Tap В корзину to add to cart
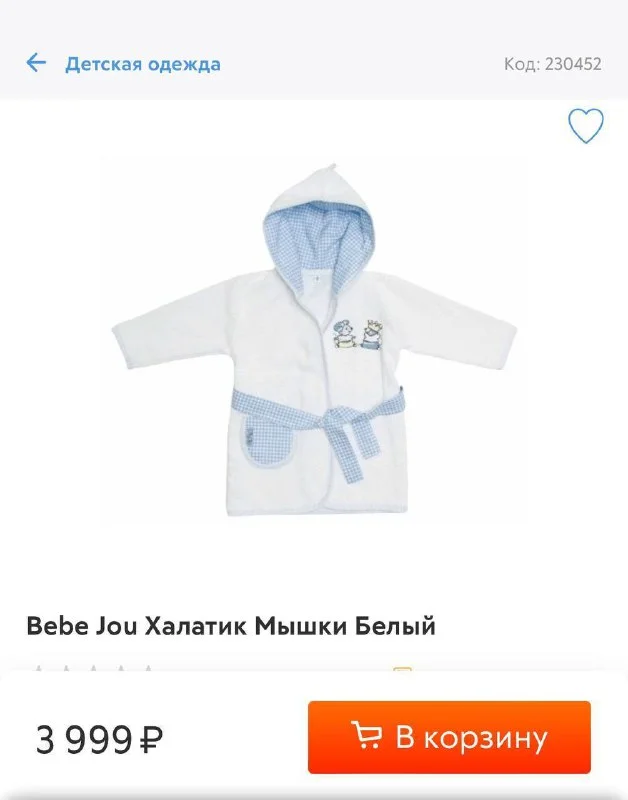Viewport: 628px width, 800px height. coord(449,738)
